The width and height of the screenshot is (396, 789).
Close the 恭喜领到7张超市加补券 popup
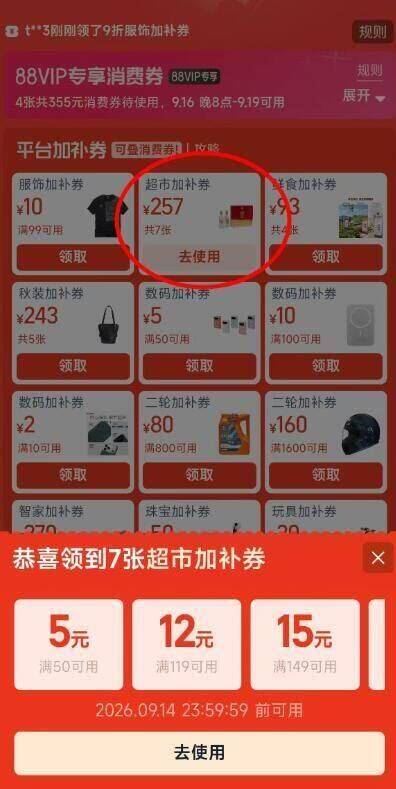click(x=377, y=558)
